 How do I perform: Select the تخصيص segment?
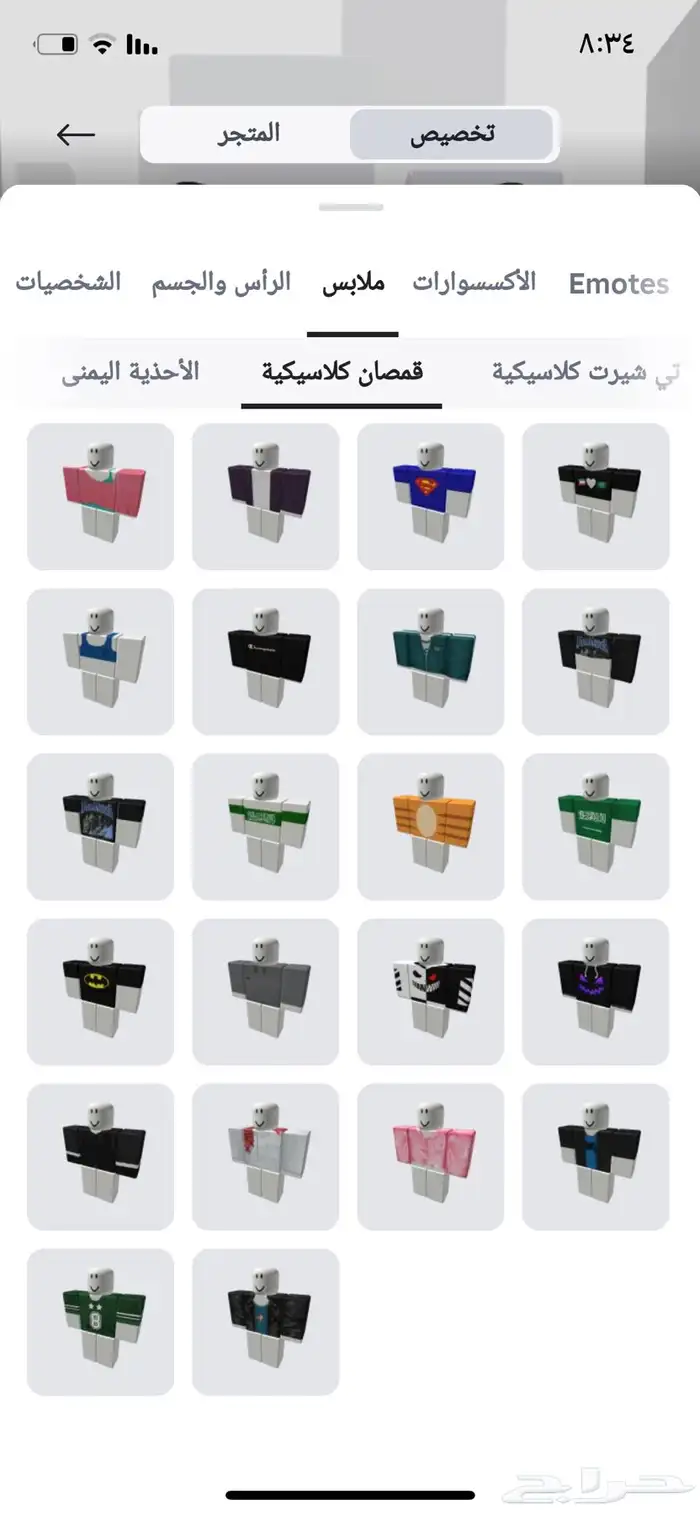pos(452,134)
